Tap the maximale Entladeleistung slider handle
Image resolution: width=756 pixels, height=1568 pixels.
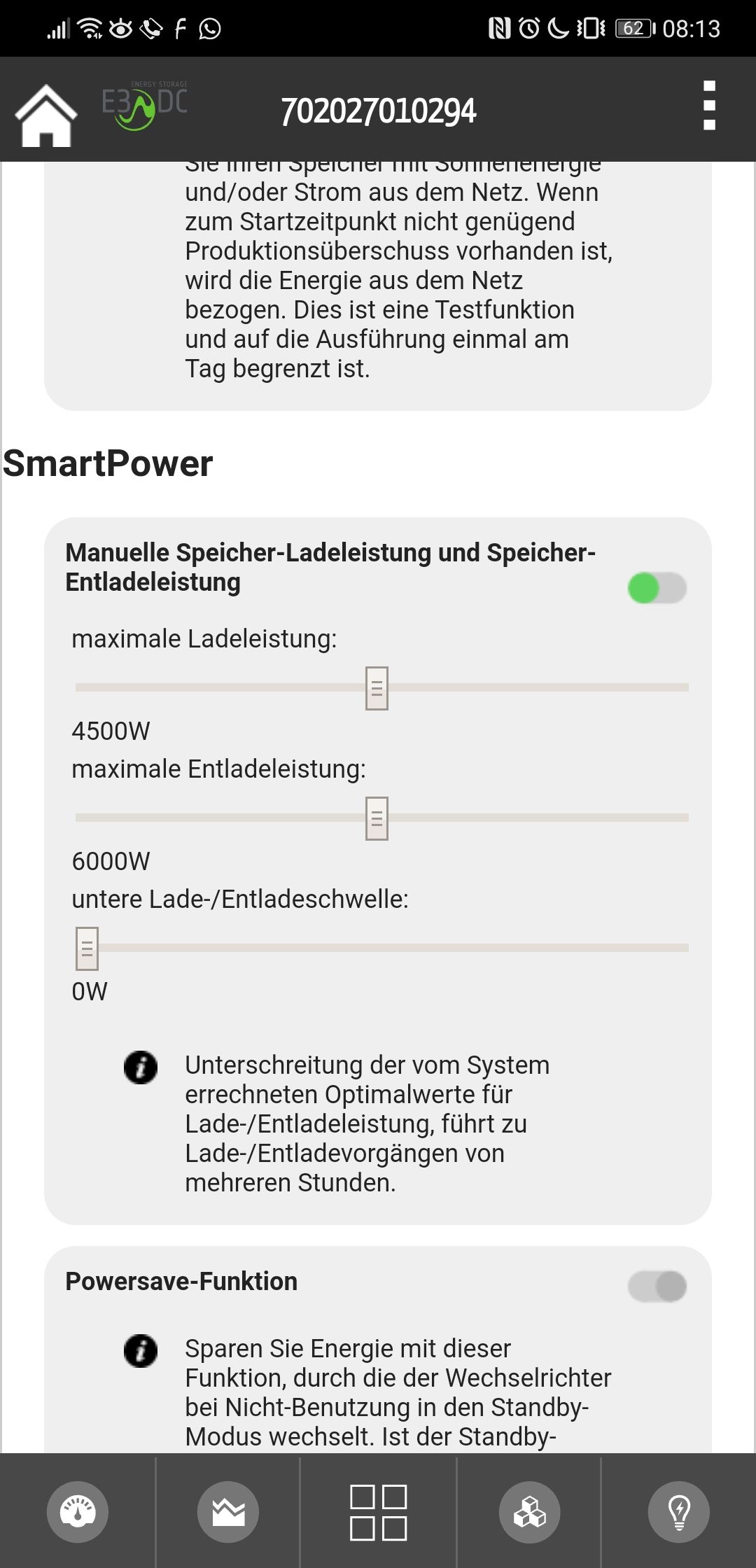pos(377,818)
